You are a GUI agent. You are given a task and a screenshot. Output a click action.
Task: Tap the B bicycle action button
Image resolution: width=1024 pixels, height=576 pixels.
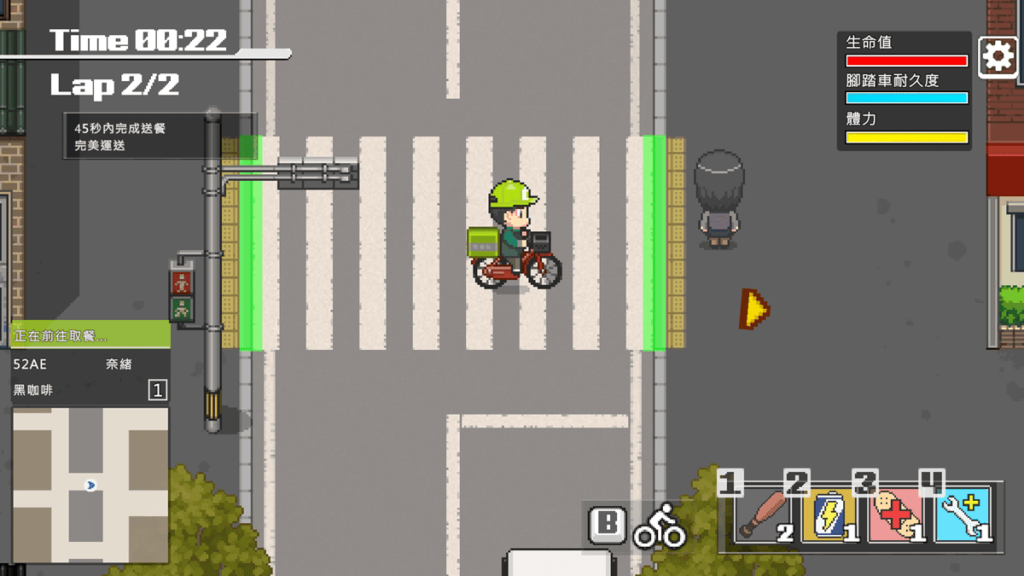607,526
